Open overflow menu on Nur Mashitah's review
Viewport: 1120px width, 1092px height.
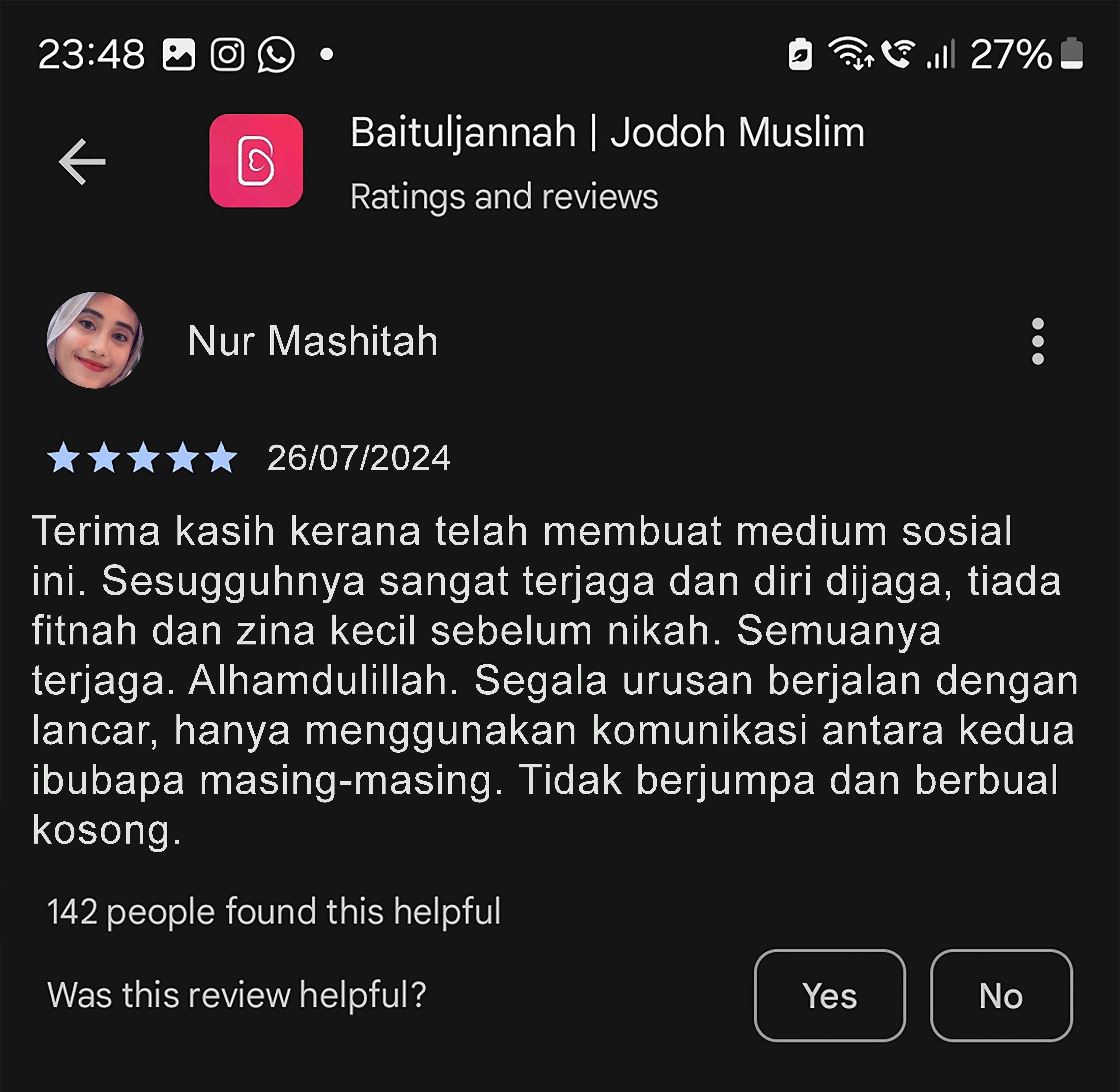tap(1037, 341)
